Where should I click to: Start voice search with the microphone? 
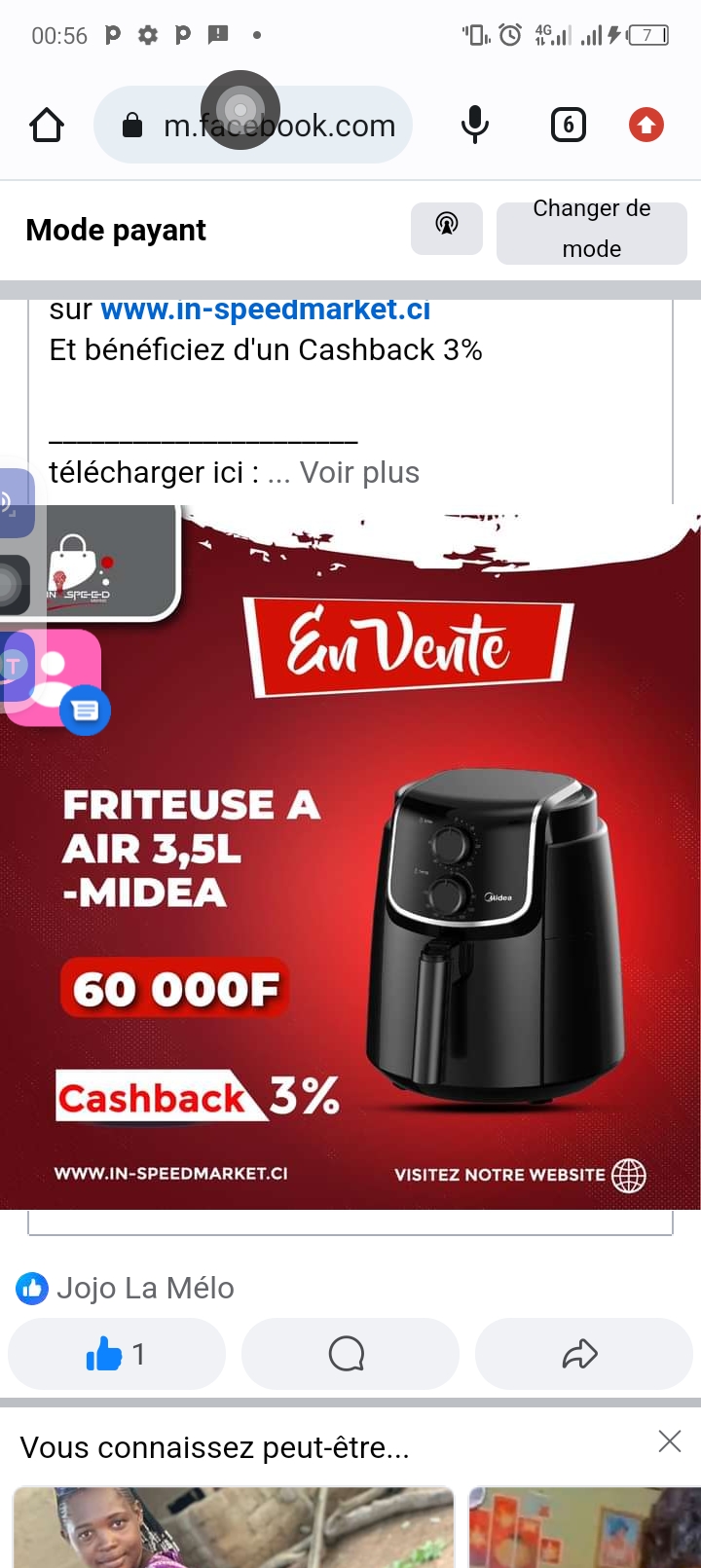[475, 126]
